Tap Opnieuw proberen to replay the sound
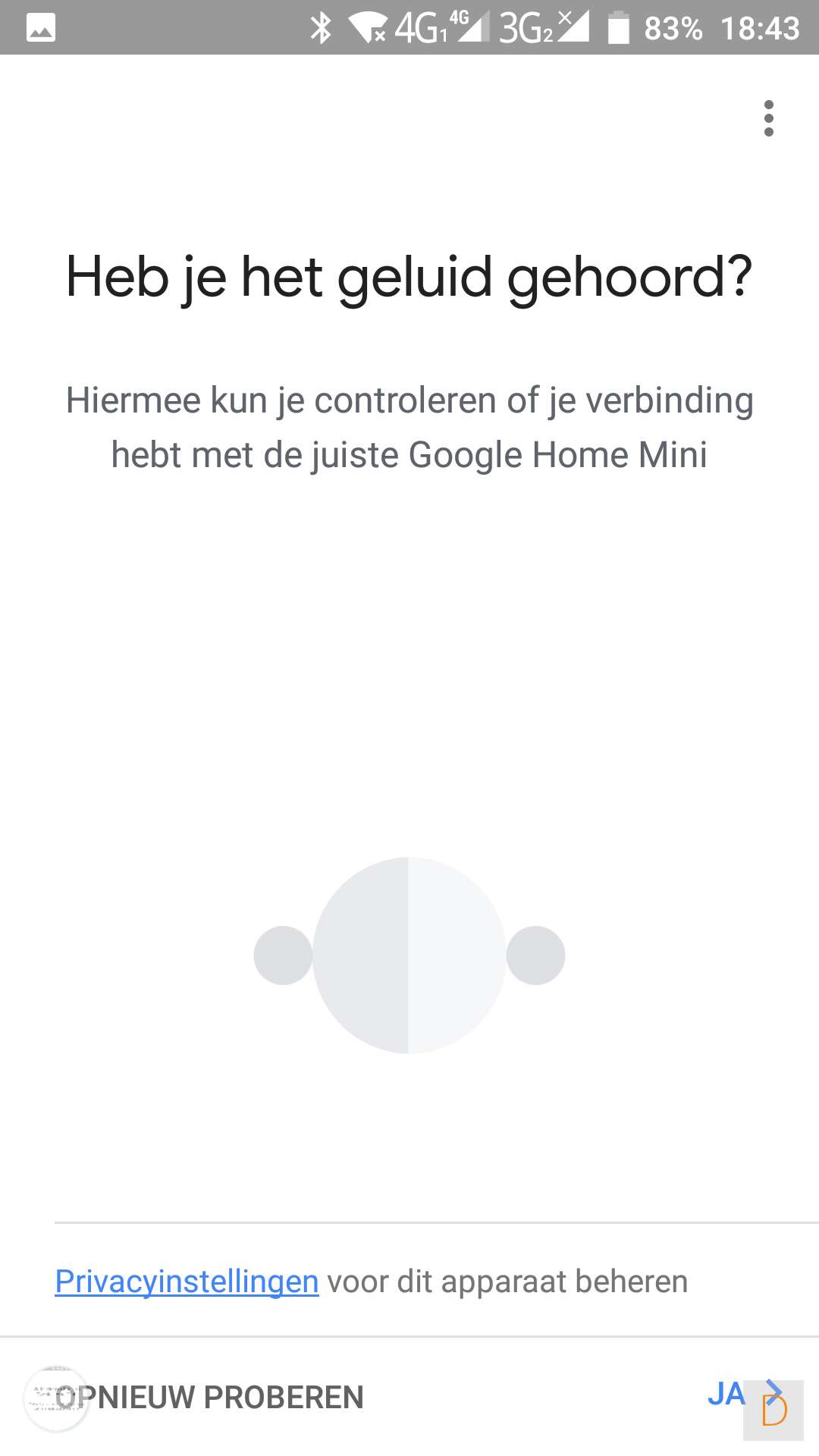Screen dimensions: 819x1456 point(211,1397)
